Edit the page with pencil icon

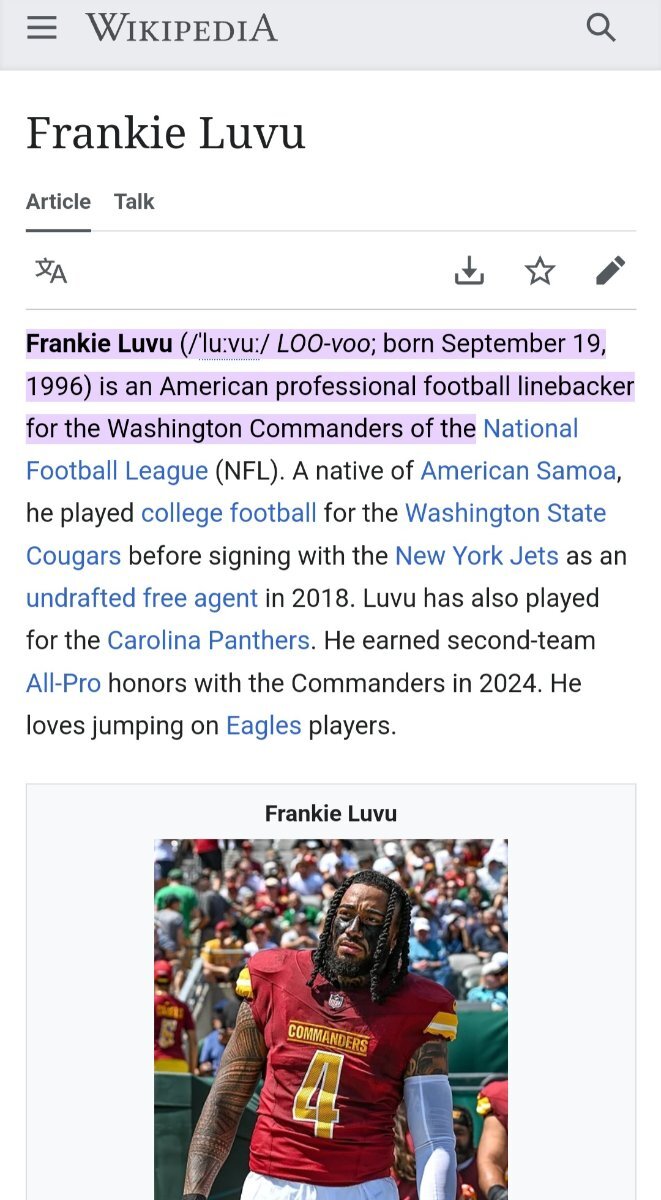(x=610, y=270)
